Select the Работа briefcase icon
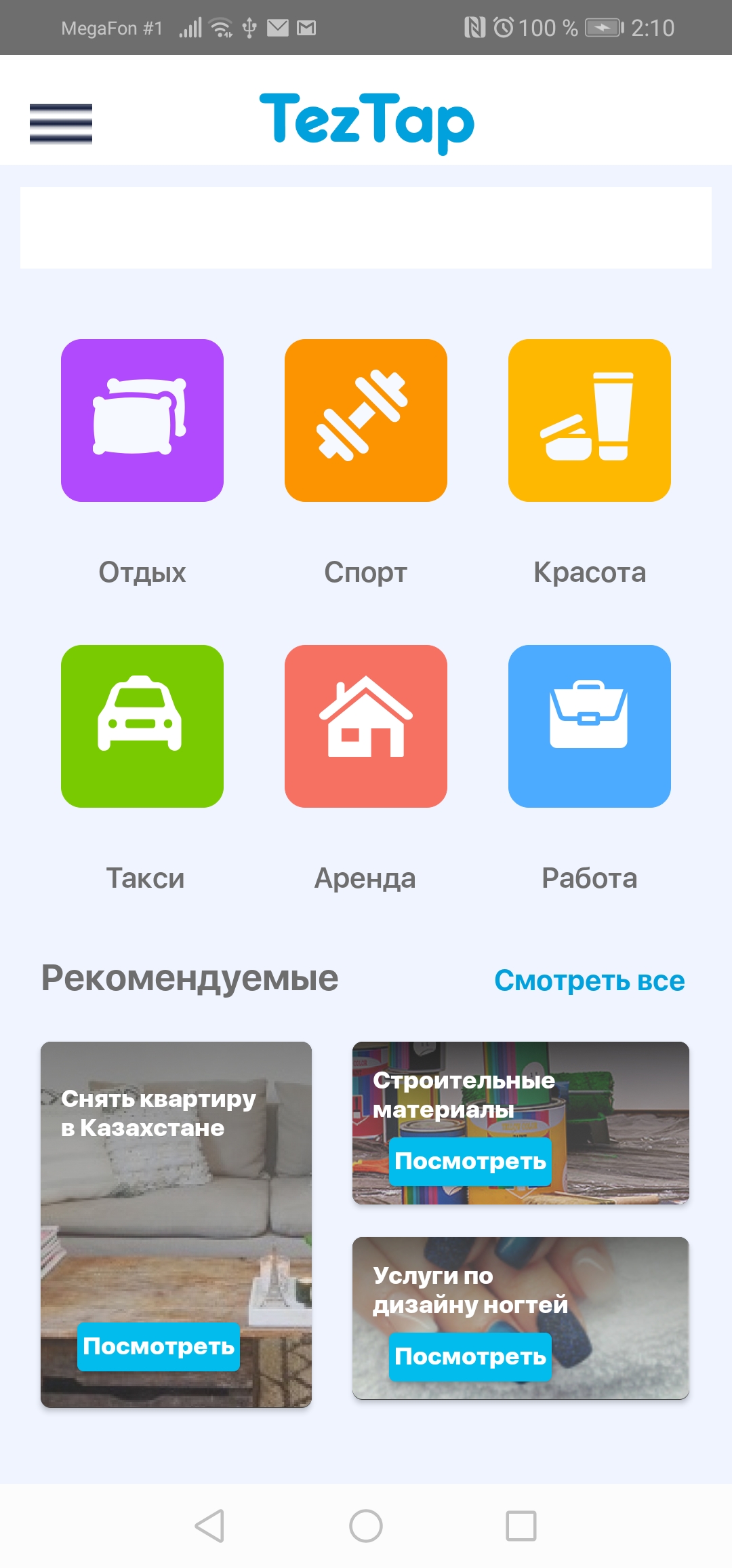 pos(590,727)
